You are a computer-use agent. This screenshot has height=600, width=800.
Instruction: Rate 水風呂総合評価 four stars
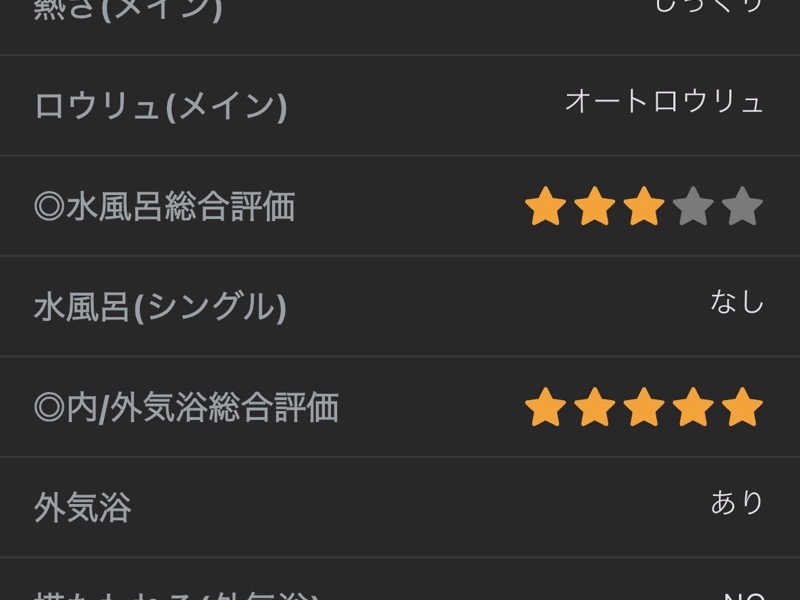(x=693, y=207)
